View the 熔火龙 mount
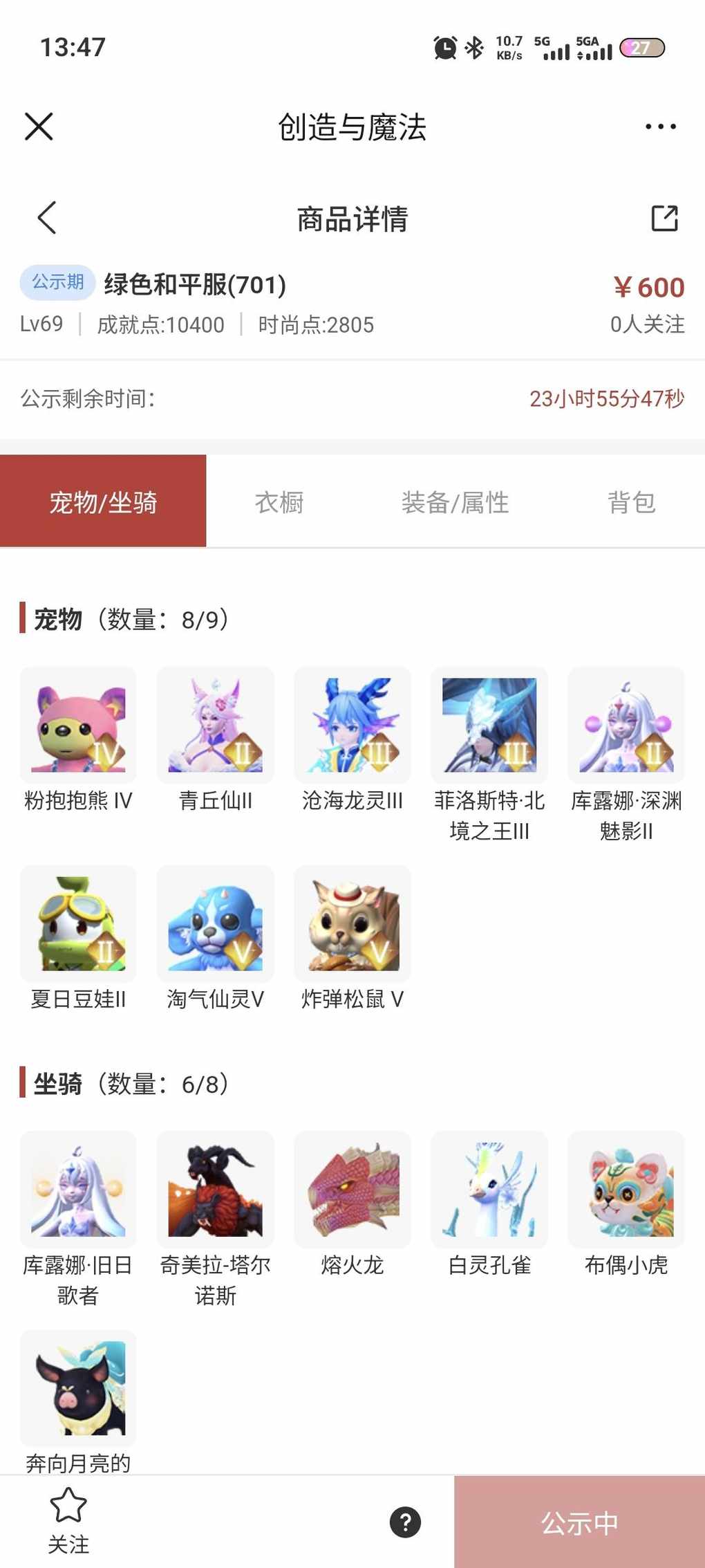 pyautogui.click(x=352, y=1190)
